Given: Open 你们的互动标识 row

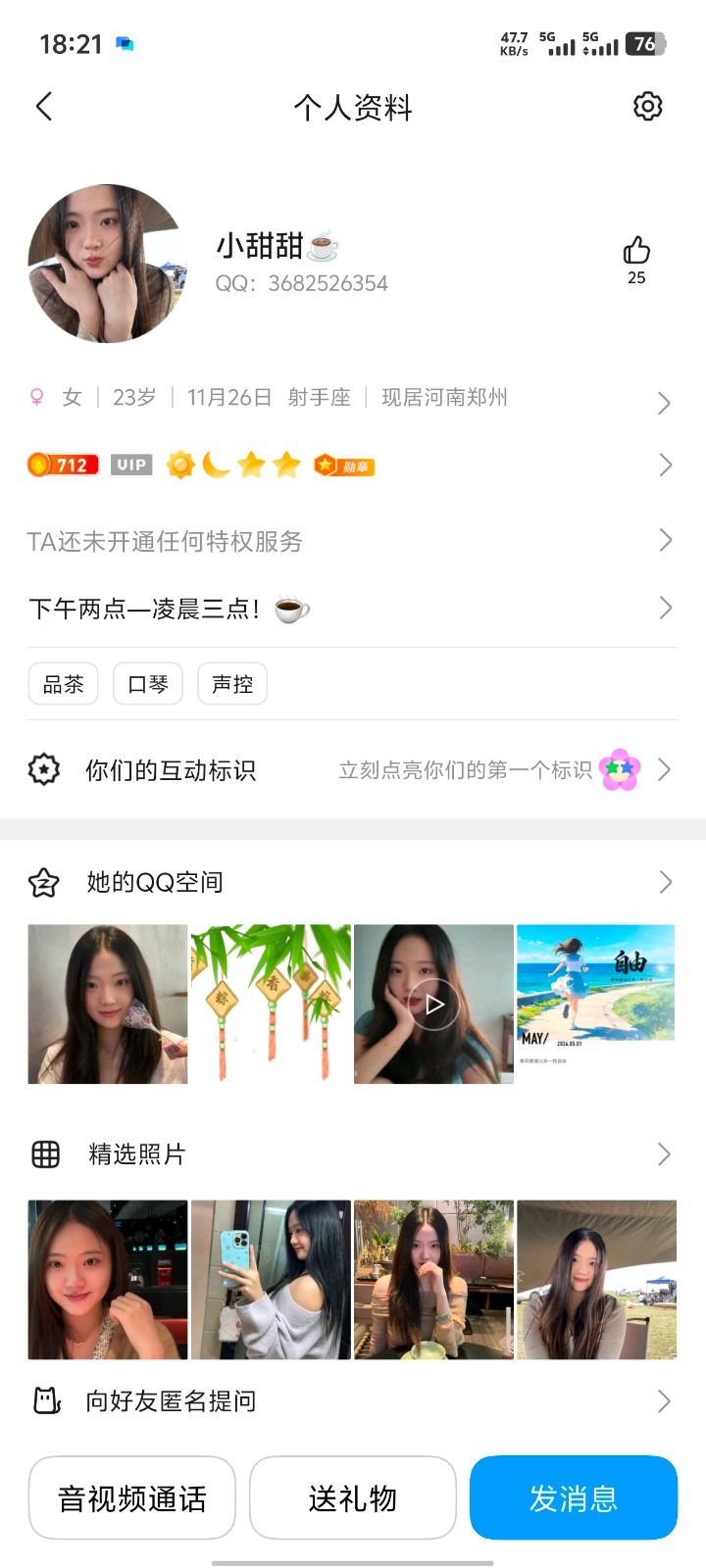Looking at the screenshot, I should [353, 770].
